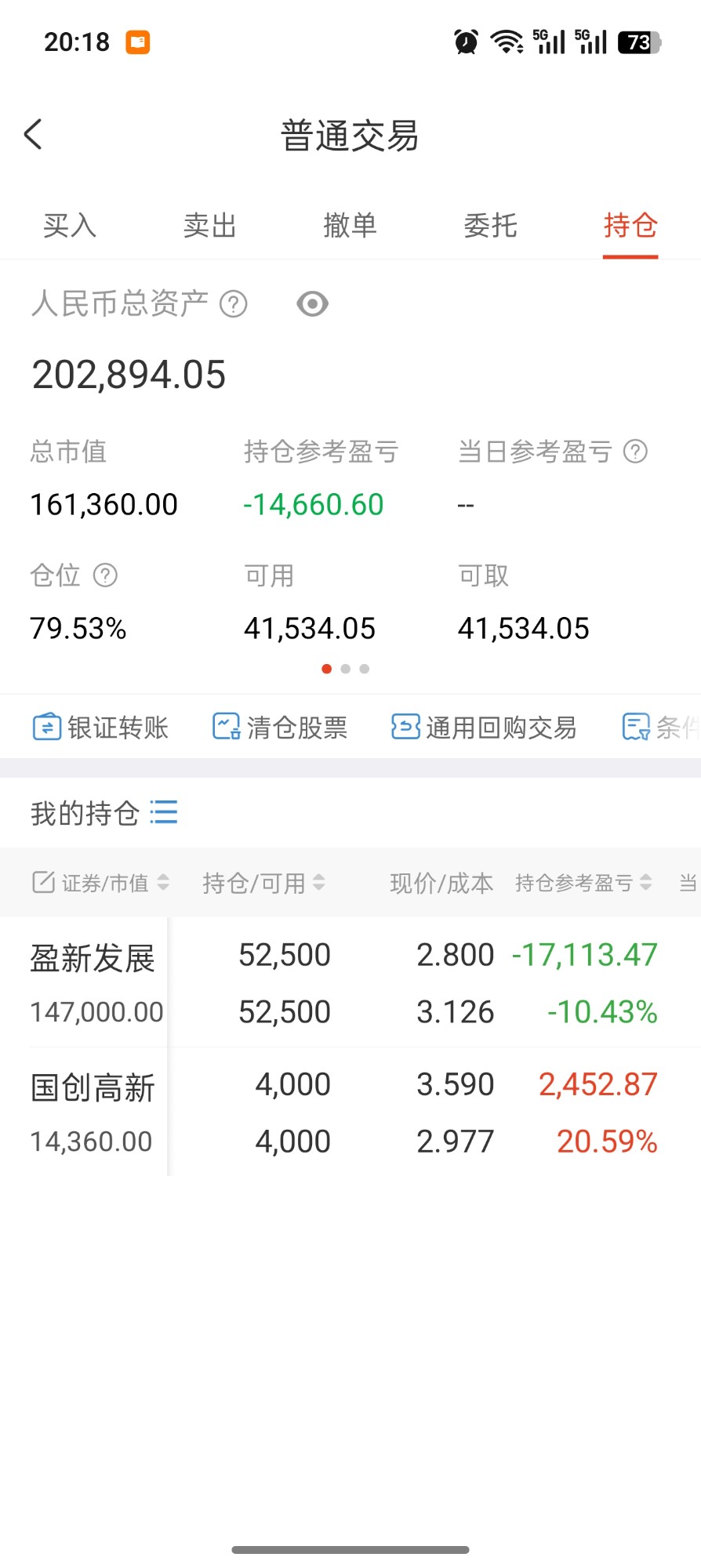Open the 盈新发展 holding row
The image size is (701, 1568).
point(350,982)
